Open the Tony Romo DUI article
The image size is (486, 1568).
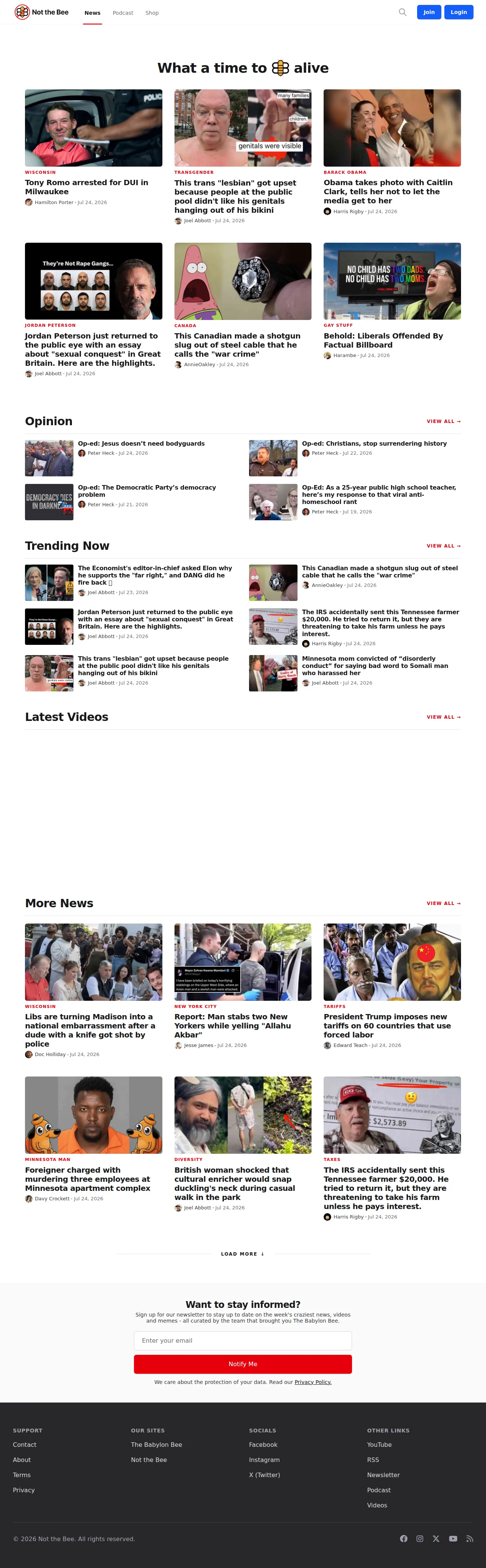(86, 187)
